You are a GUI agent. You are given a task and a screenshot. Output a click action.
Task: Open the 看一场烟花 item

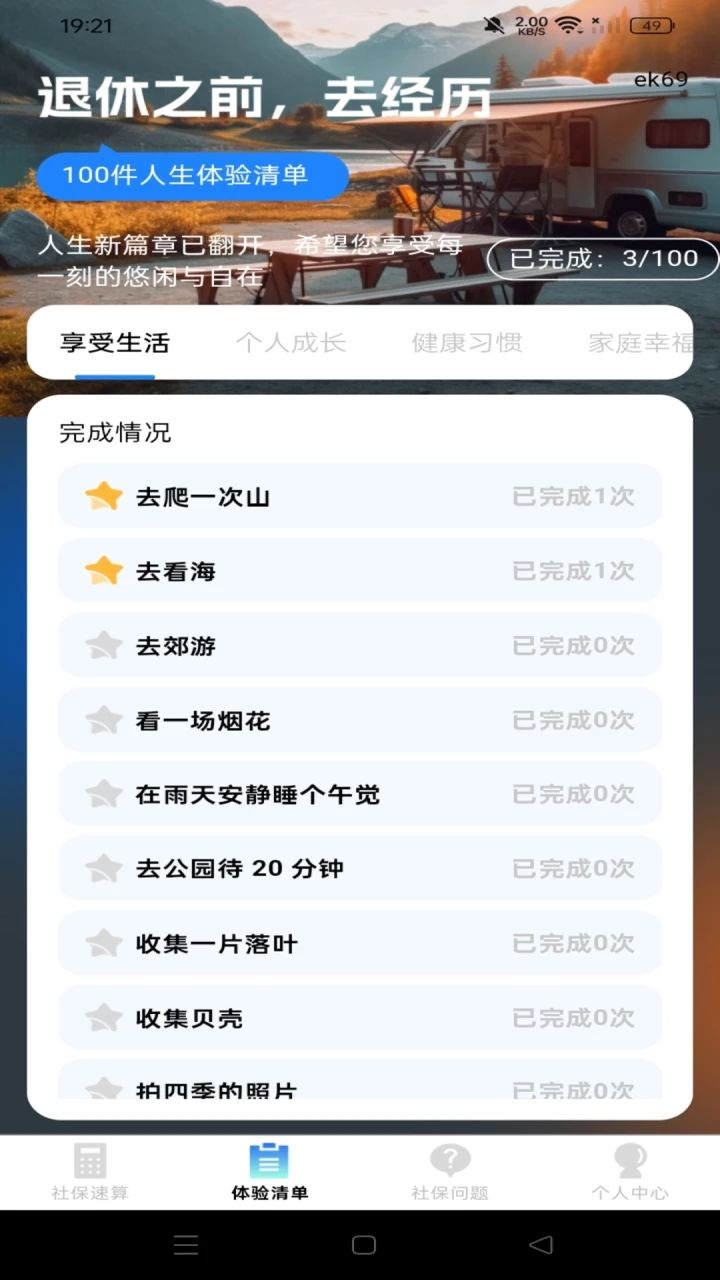(360, 720)
